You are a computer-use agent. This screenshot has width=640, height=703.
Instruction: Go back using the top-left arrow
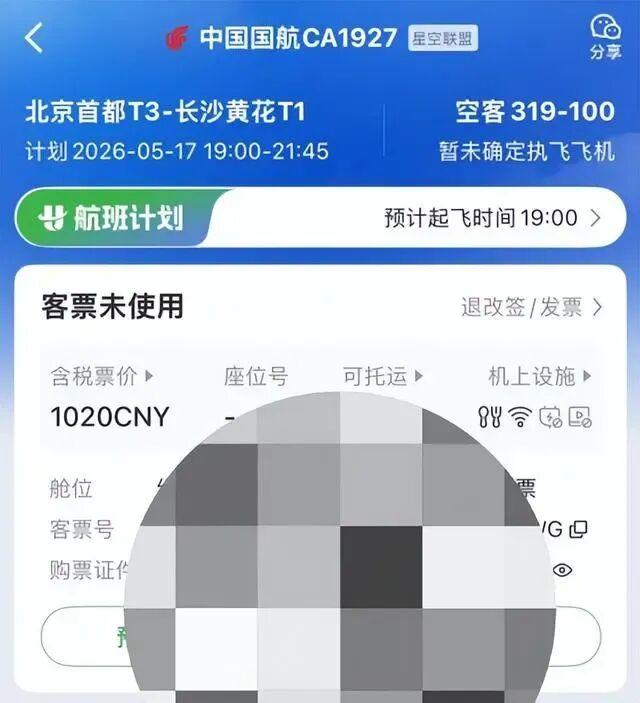[x=35, y=38]
